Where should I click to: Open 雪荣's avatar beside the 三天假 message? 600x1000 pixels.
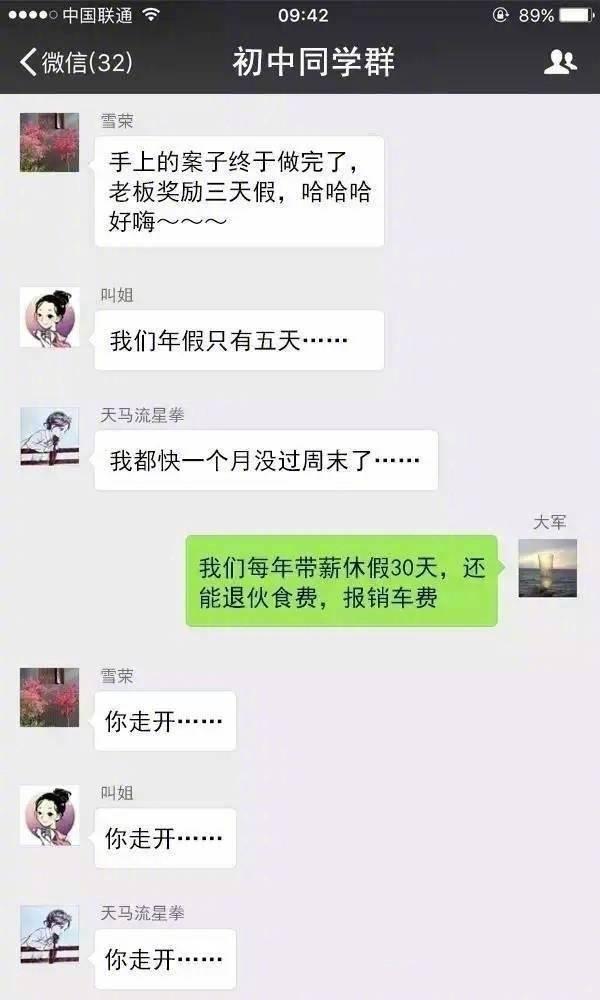(x=49, y=141)
